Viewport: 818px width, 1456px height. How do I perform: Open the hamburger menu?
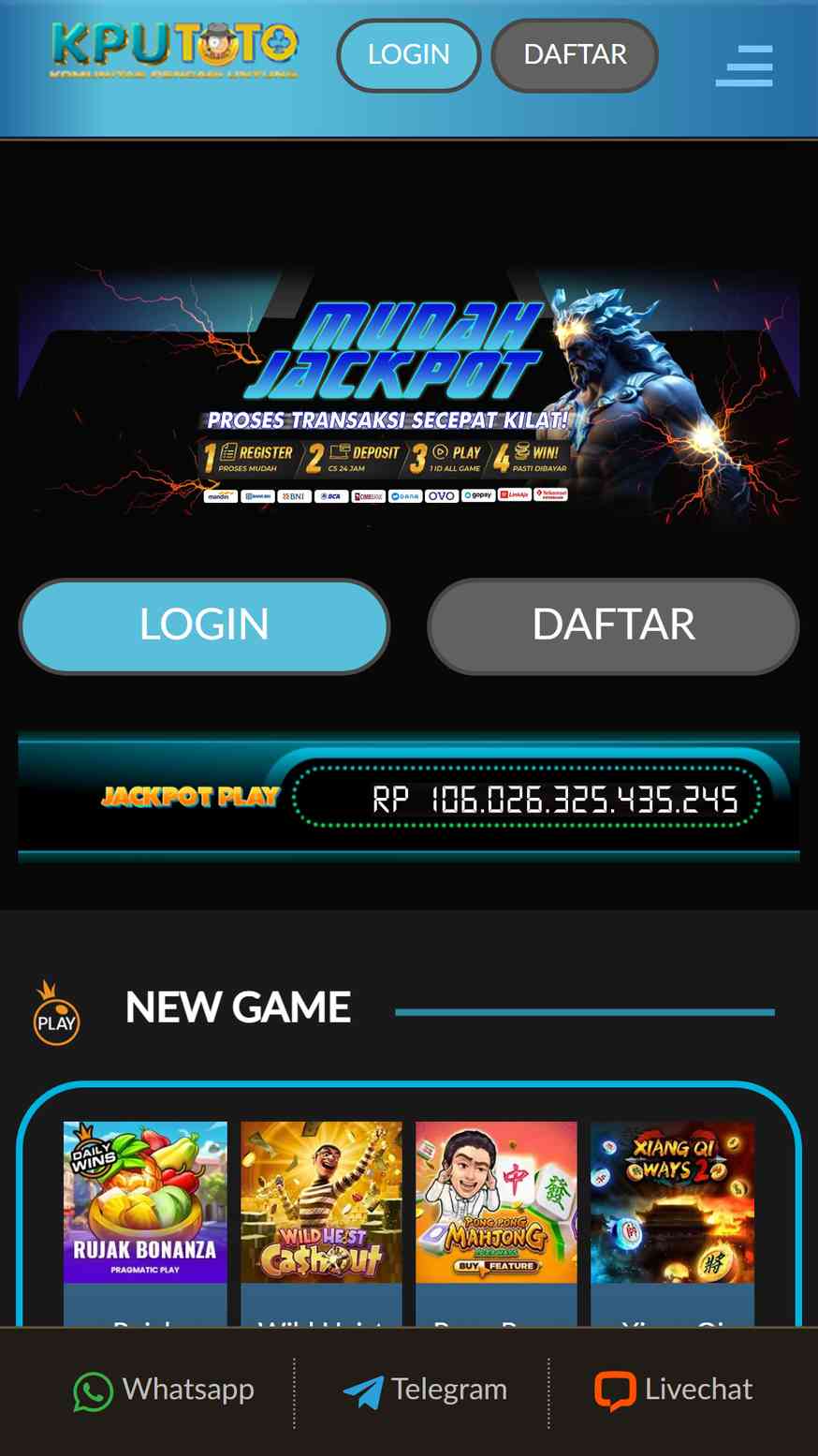coord(744,66)
